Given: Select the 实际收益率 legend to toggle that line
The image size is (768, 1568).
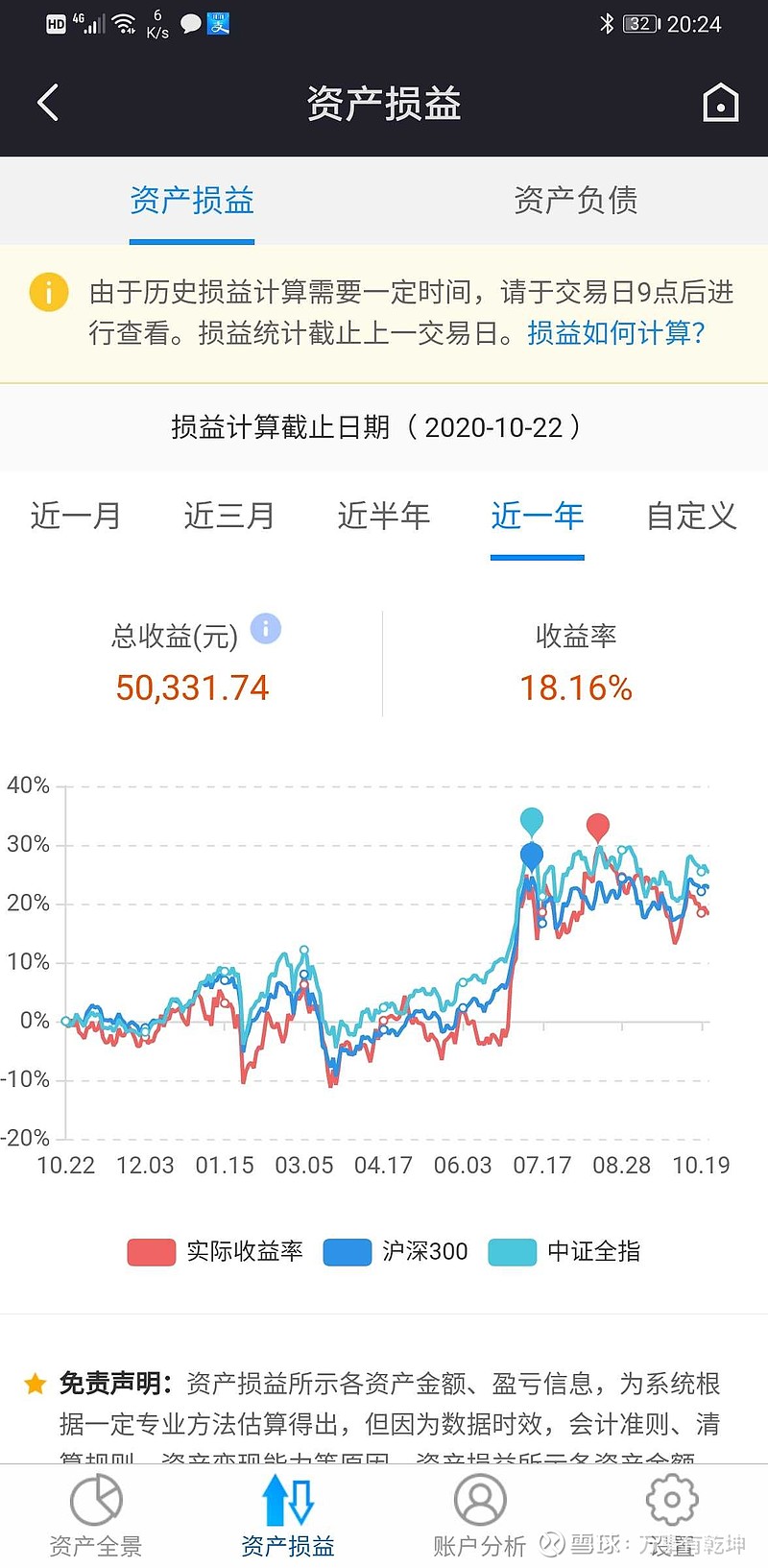Looking at the screenshot, I should 245,1252.
